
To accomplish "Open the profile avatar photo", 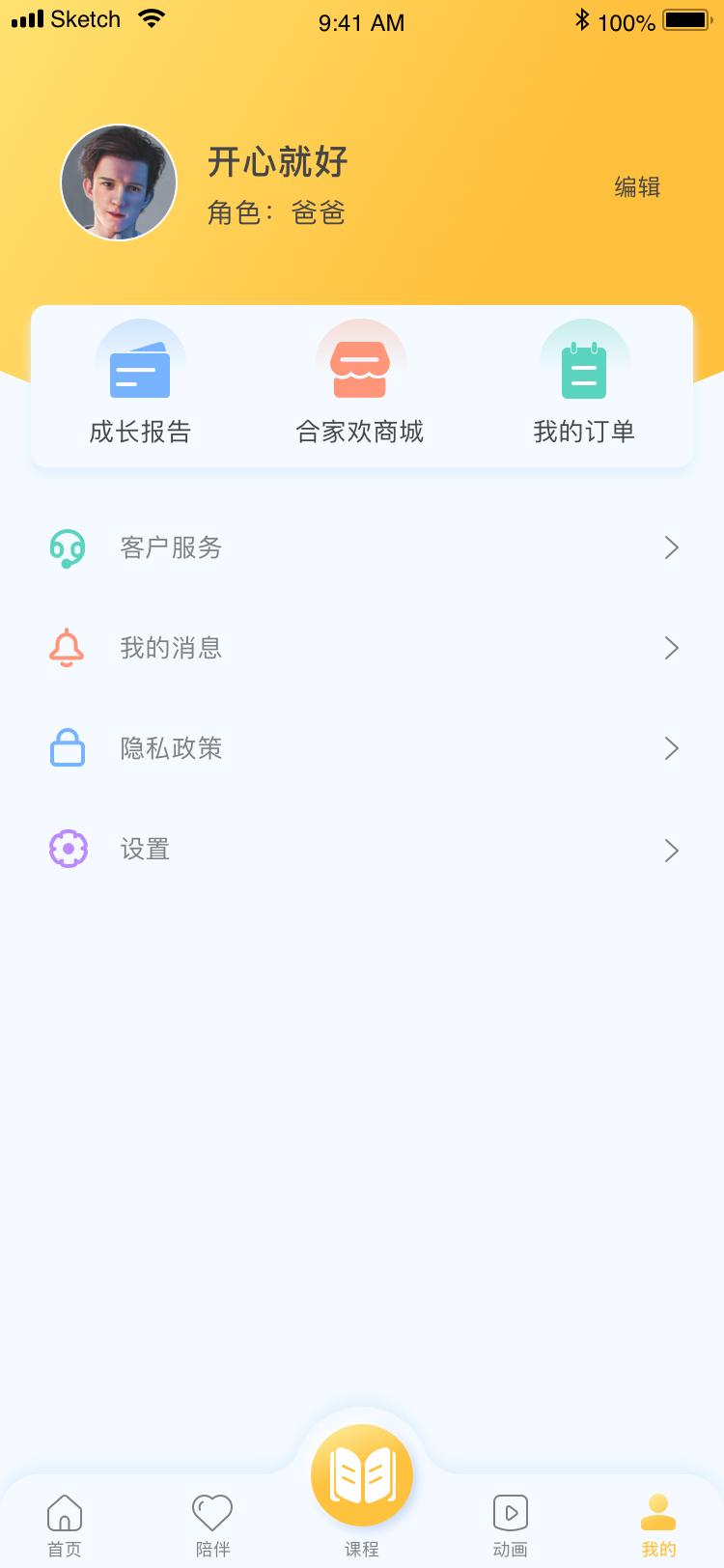I will tap(119, 182).
